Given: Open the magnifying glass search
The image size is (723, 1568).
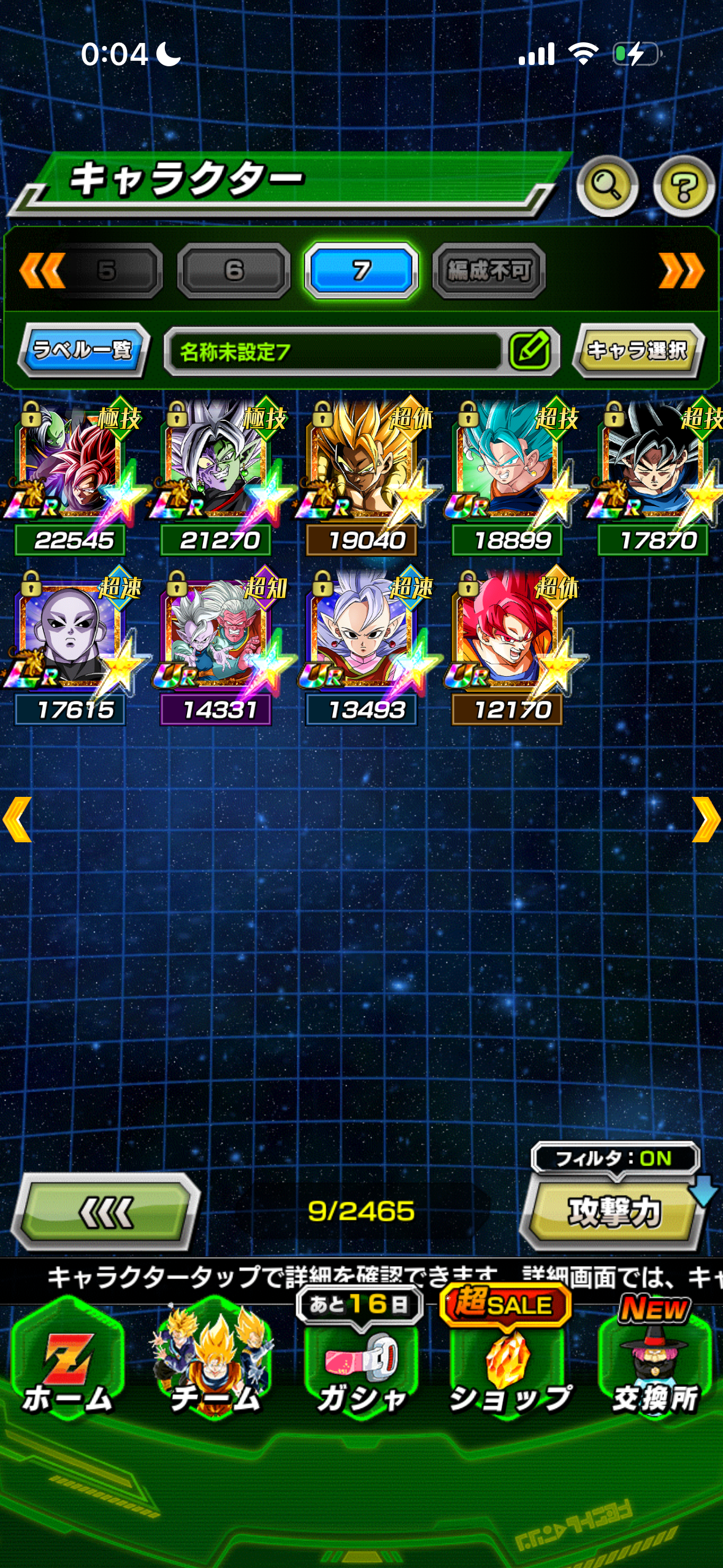Looking at the screenshot, I should coord(606,185).
